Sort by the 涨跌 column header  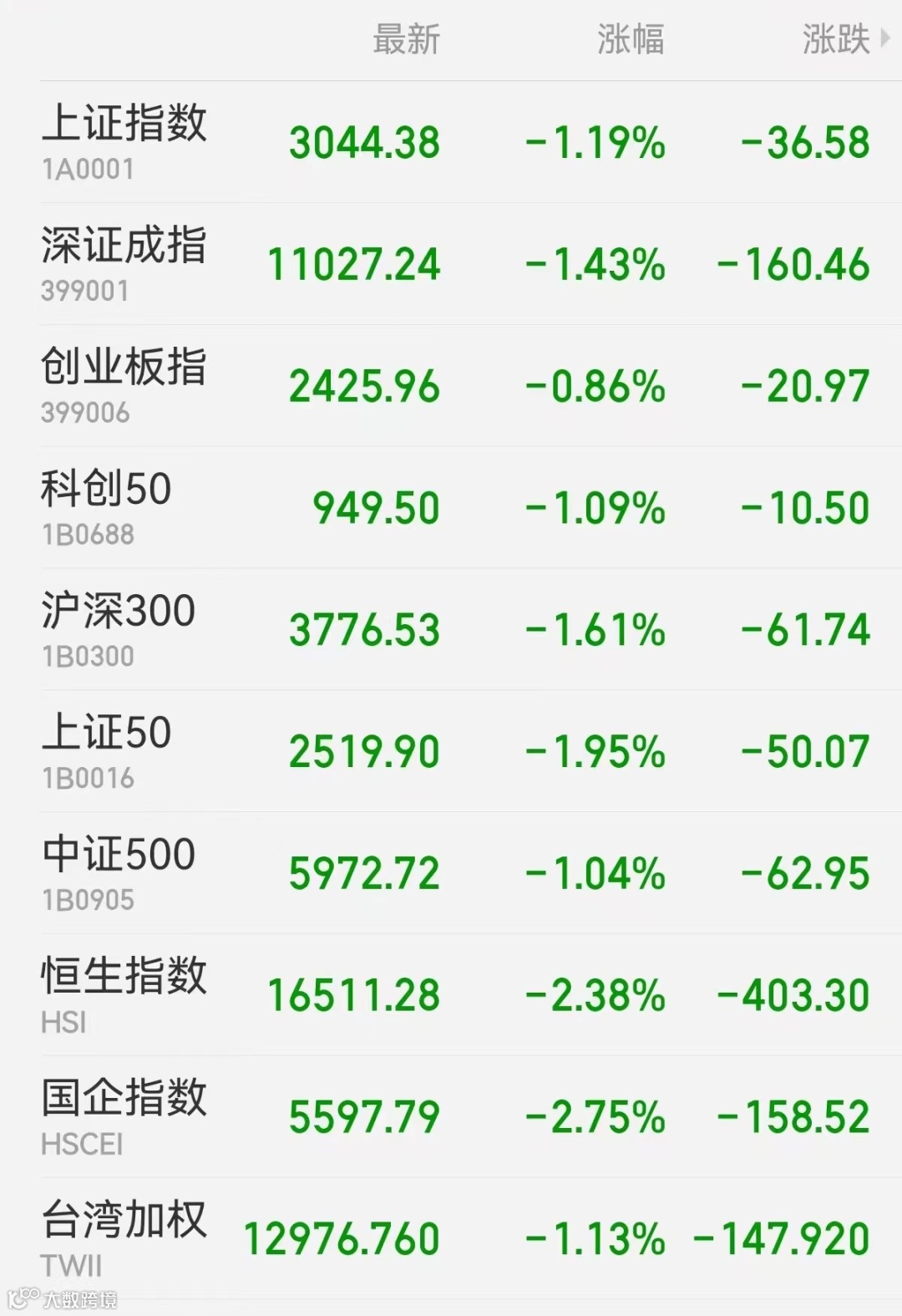[845, 39]
